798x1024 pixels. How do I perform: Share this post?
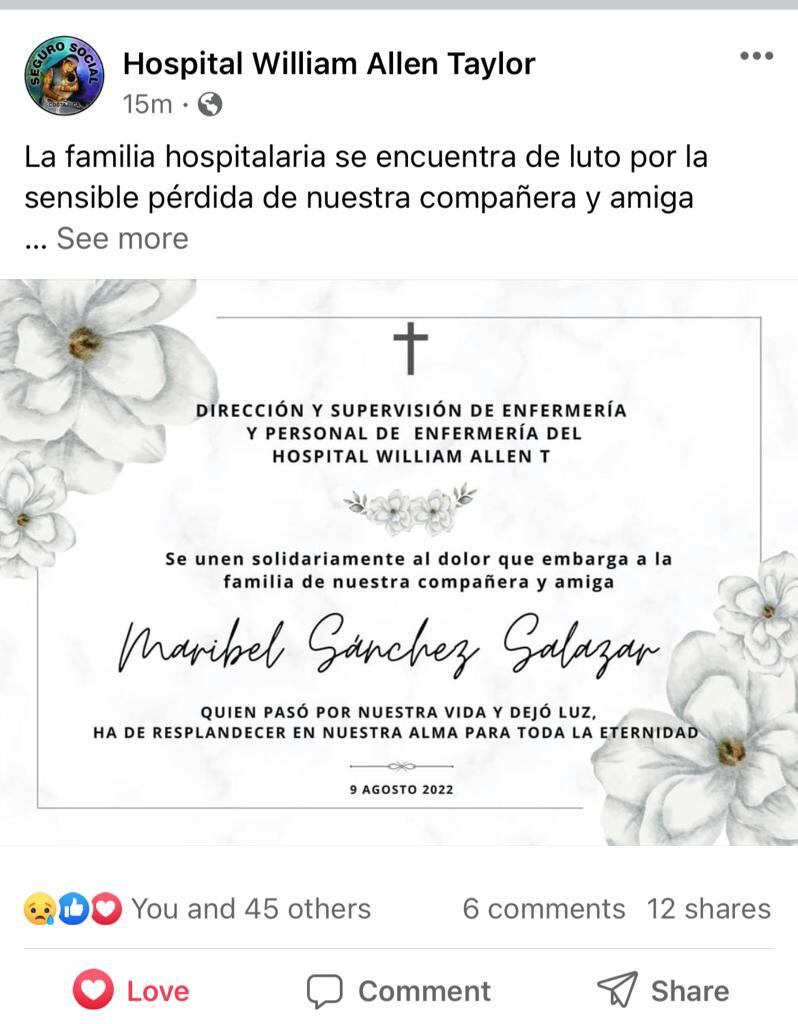tap(662, 991)
